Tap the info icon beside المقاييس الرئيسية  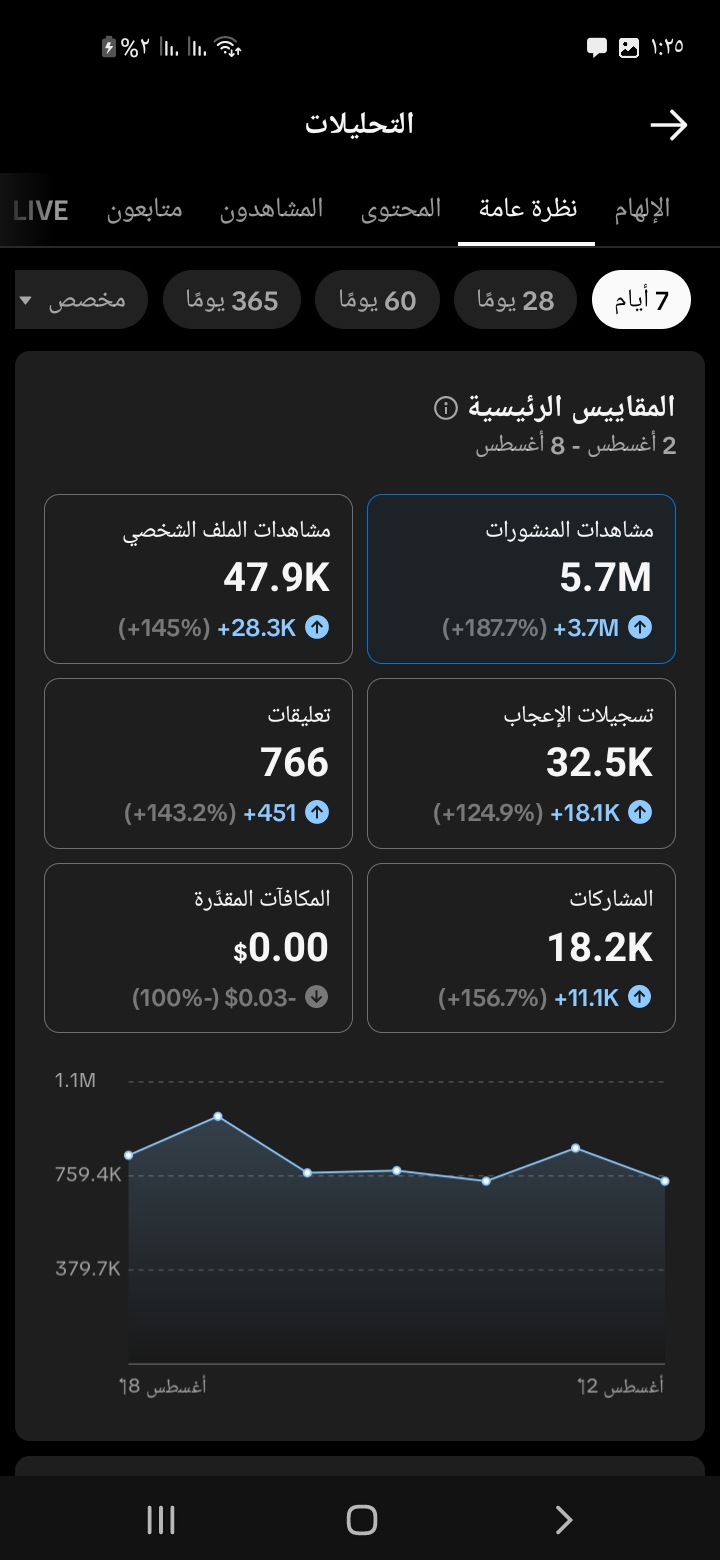tap(446, 408)
